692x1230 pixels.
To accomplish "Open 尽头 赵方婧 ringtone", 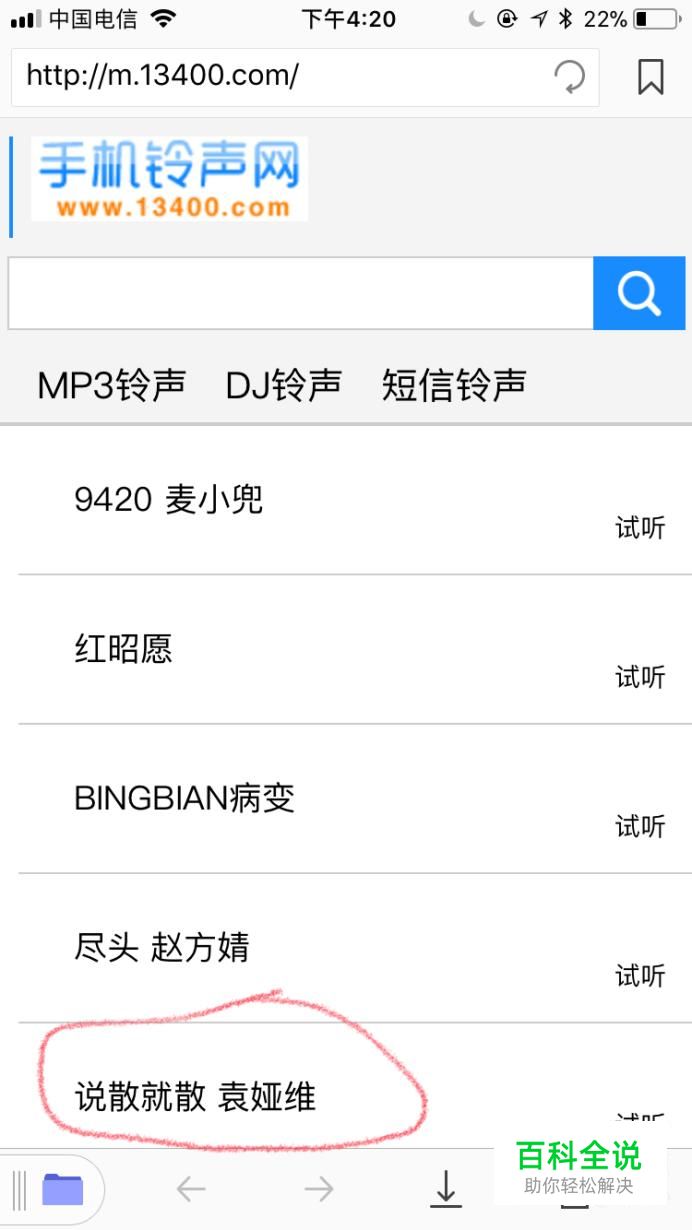I will tap(161, 947).
